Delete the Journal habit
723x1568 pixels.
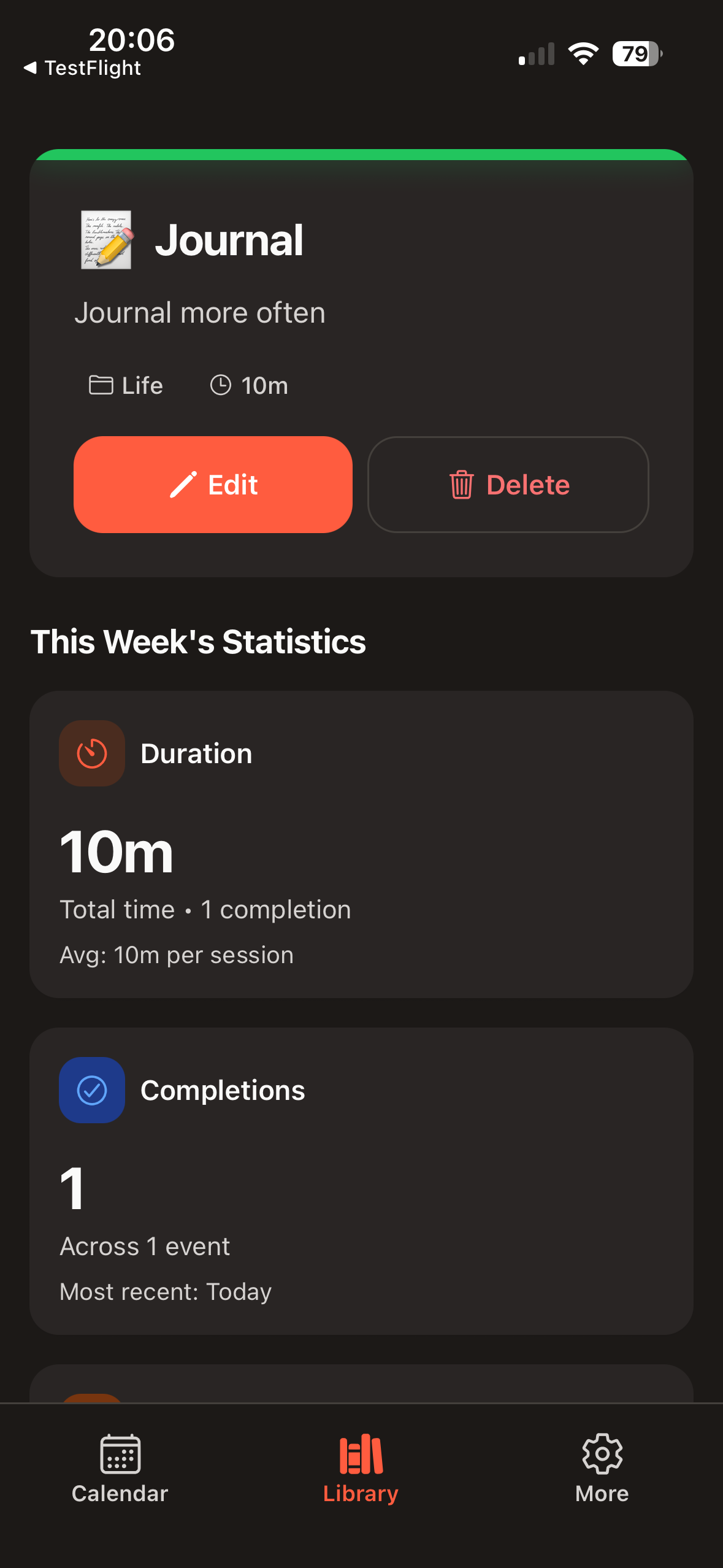(x=508, y=485)
